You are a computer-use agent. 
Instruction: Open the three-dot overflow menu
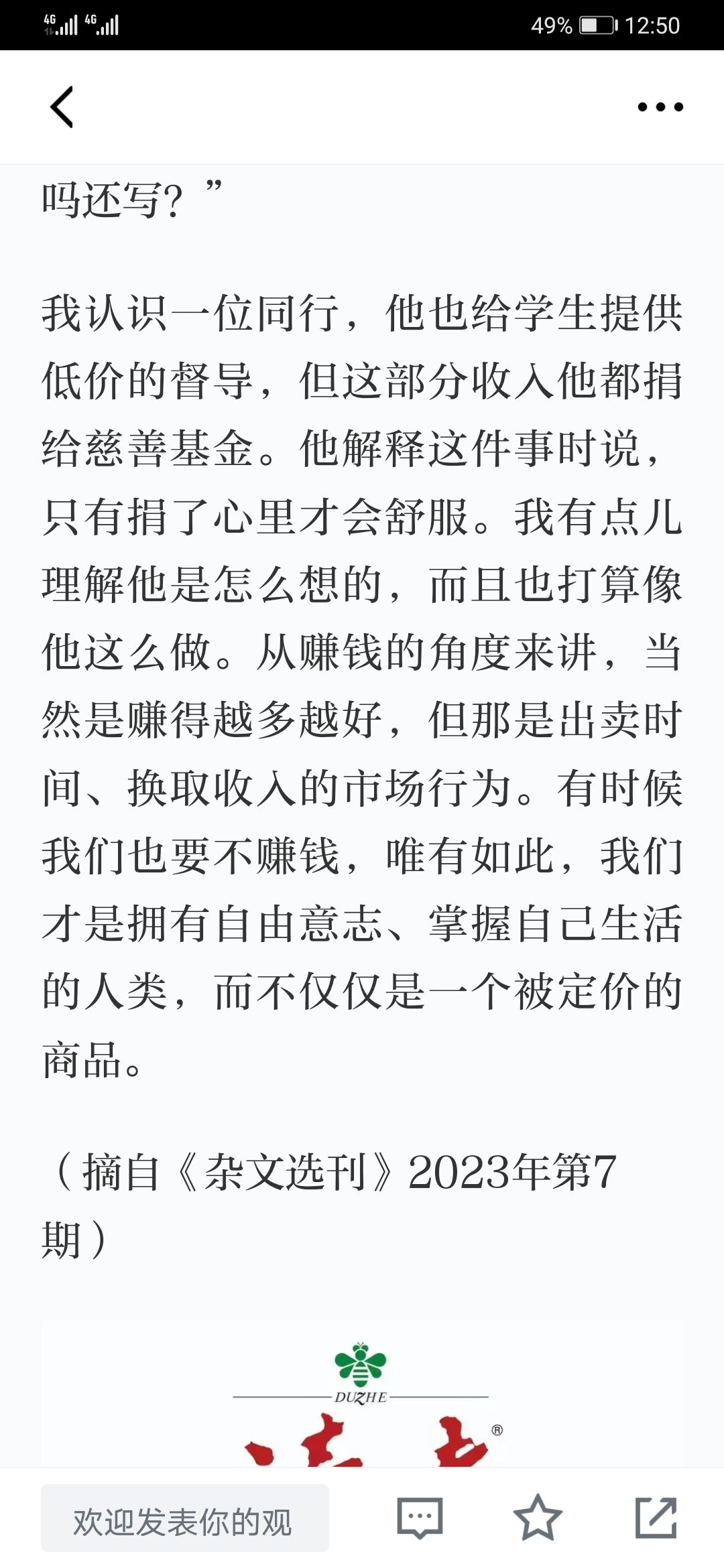pos(660,107)
